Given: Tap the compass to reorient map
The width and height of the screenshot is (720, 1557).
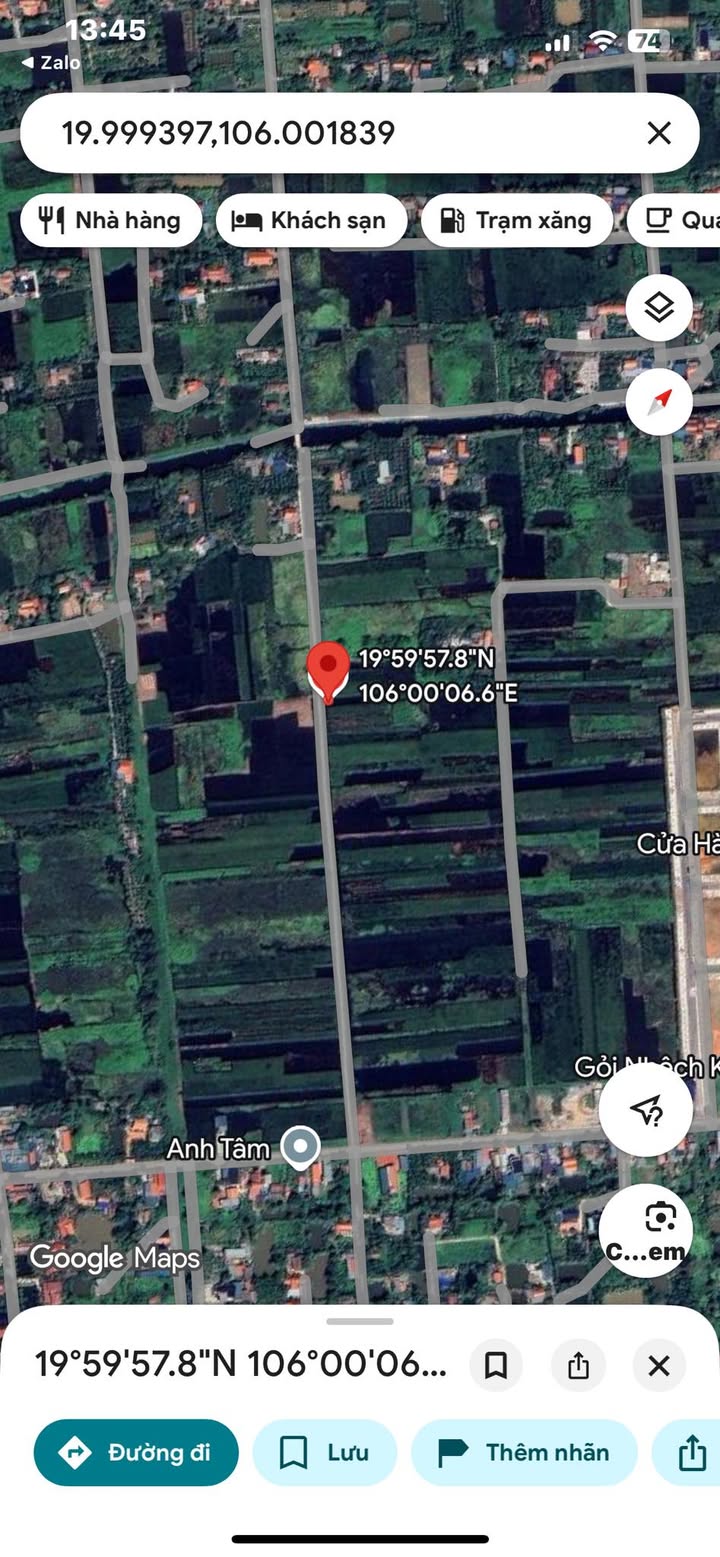Looking at the screenshot, I should point(659,402).
